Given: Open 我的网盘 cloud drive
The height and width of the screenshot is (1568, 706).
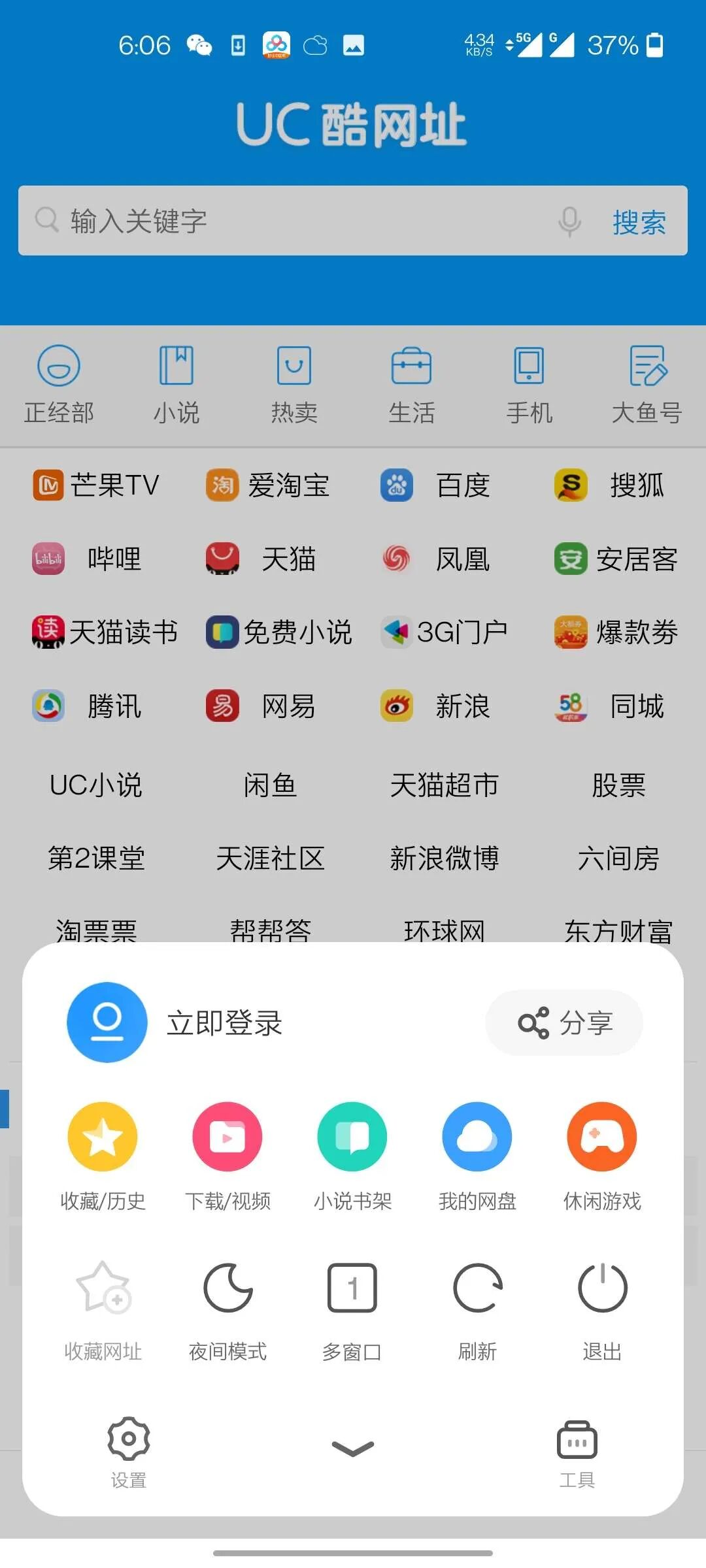Looking at the screenshot, I should pos(477,1153).
